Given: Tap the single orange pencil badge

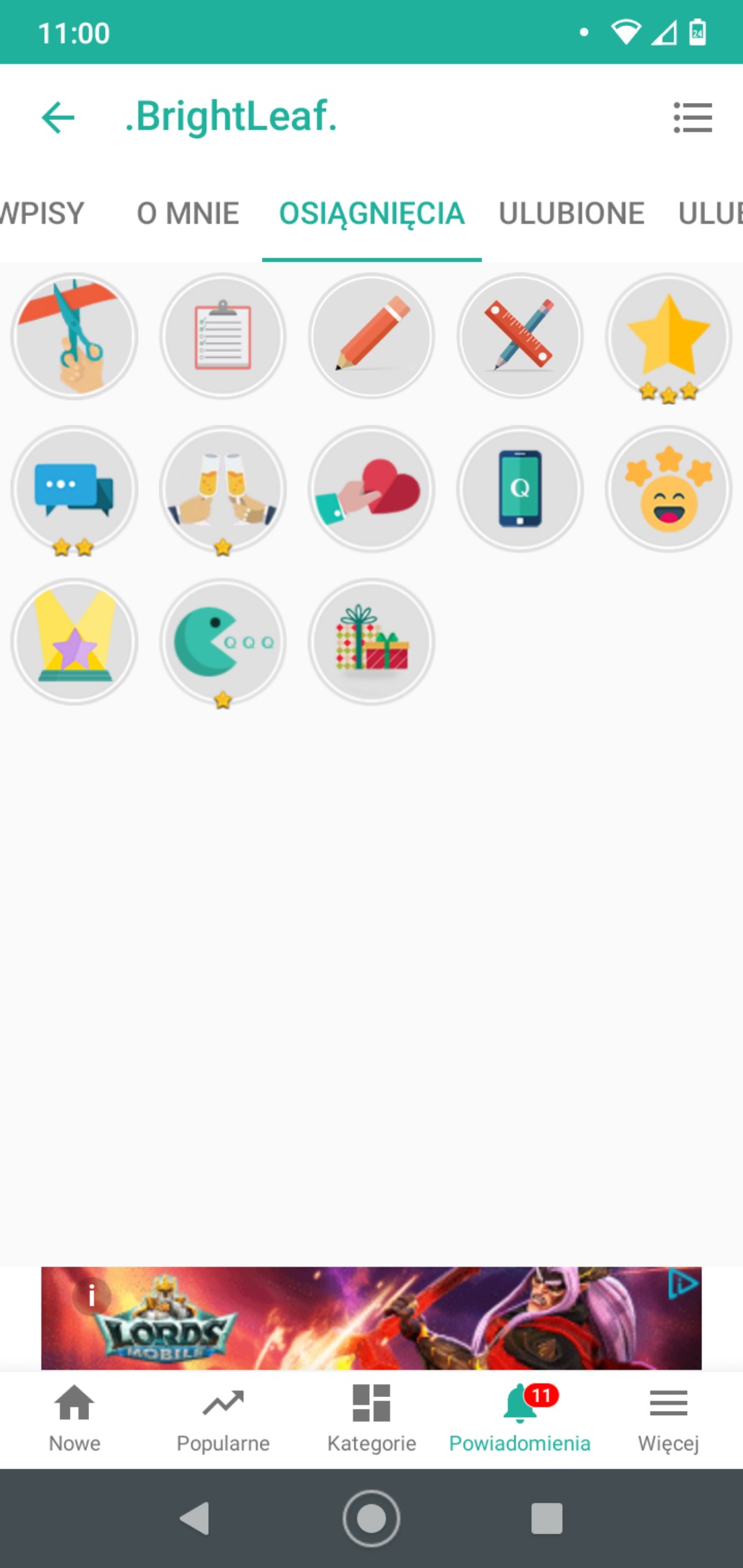Looking at the screenshot, I should pos(371,336).
